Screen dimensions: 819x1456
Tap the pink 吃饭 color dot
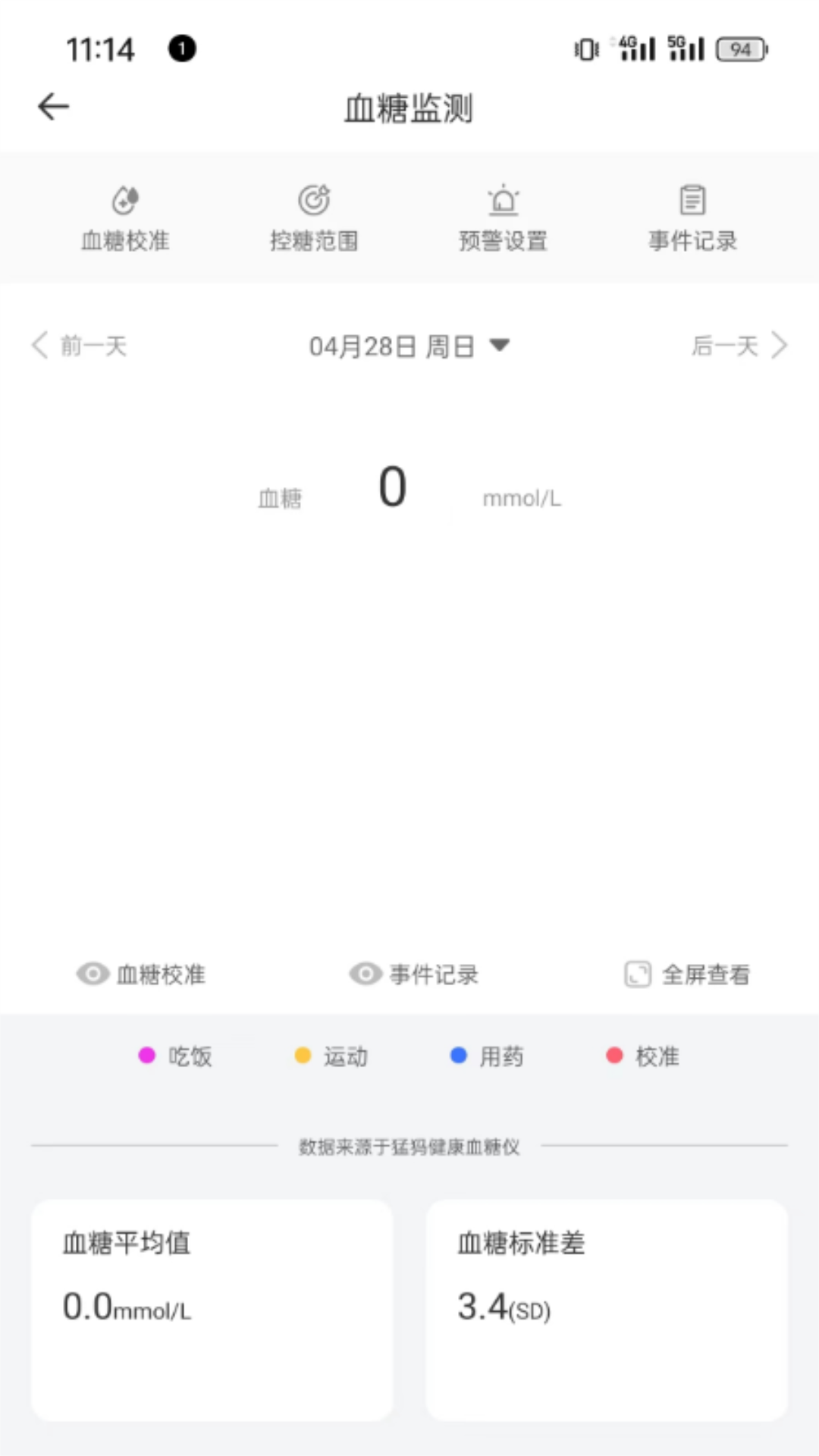146,1056
